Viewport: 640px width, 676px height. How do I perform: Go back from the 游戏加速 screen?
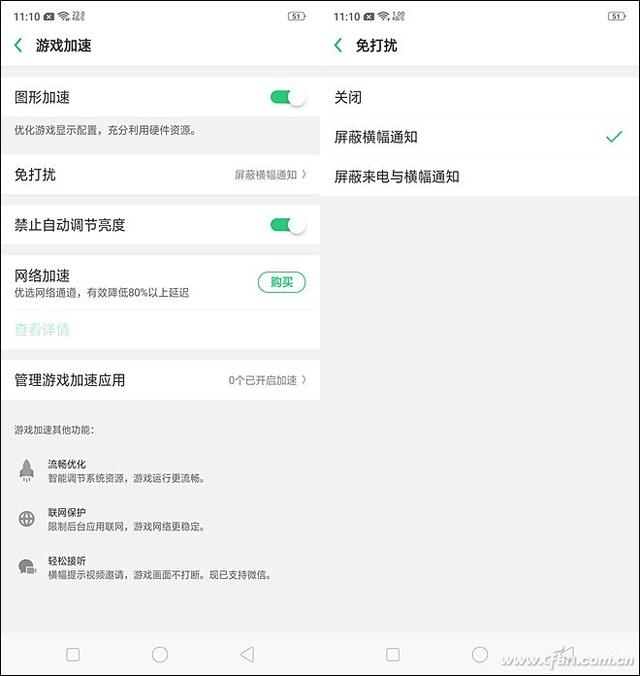(x=19, y=45)
